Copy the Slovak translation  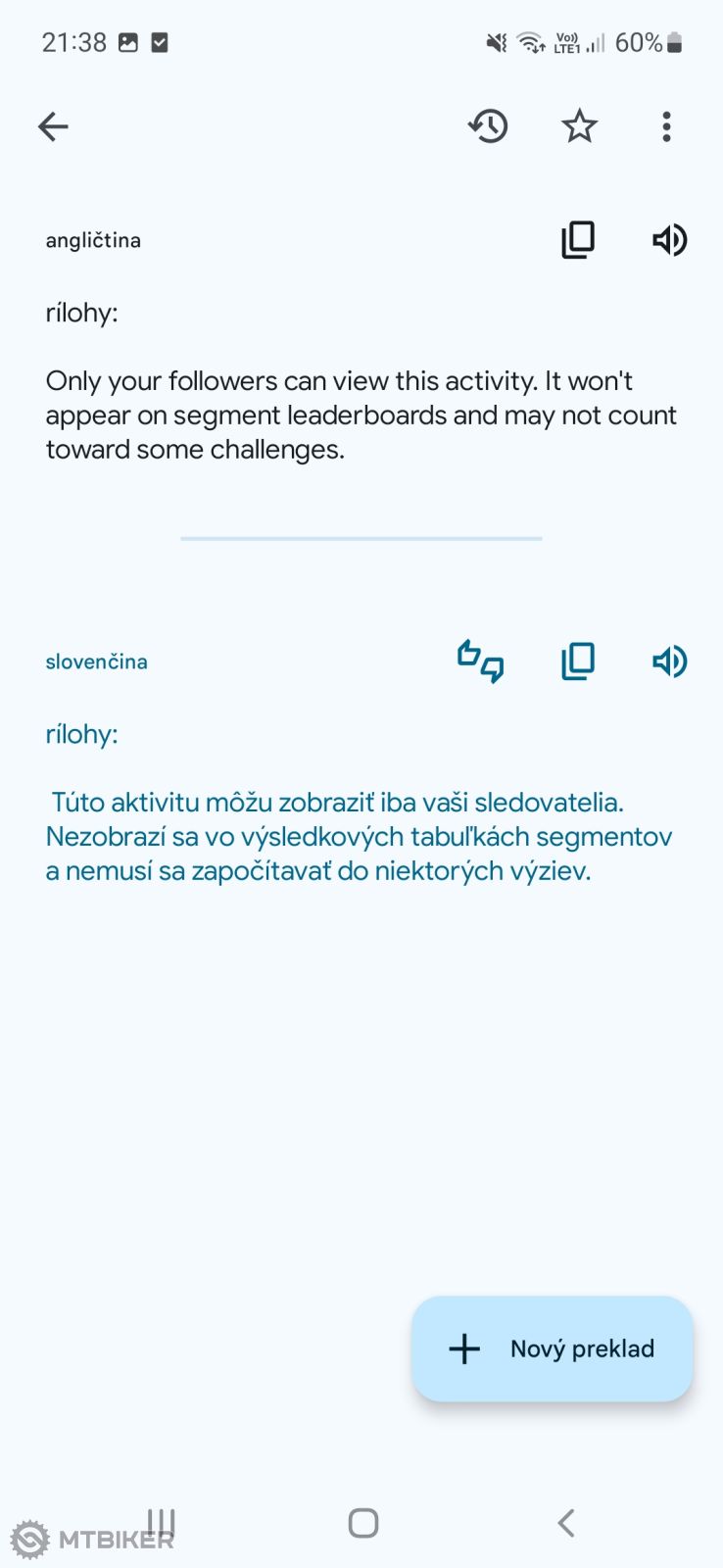(x=578, y=661)
